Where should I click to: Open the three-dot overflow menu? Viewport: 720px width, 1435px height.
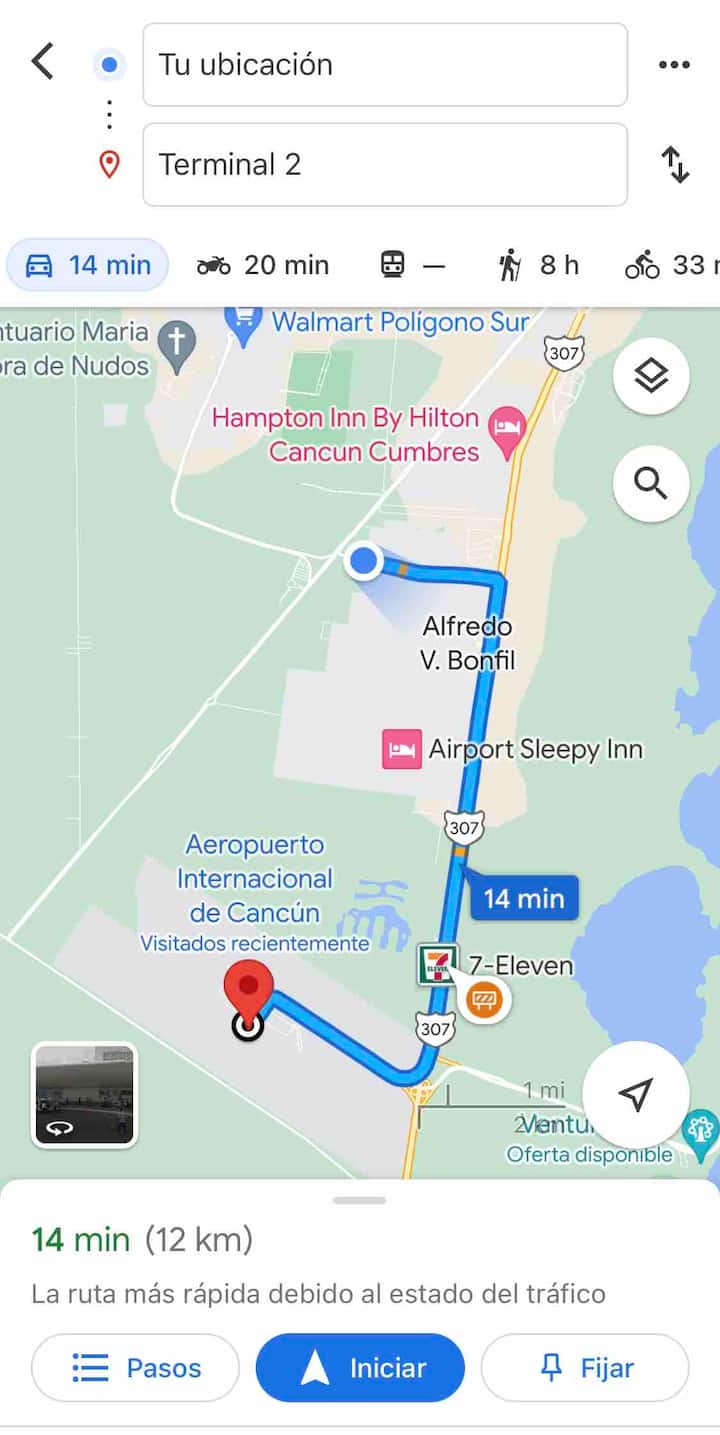tap(674, 65)
